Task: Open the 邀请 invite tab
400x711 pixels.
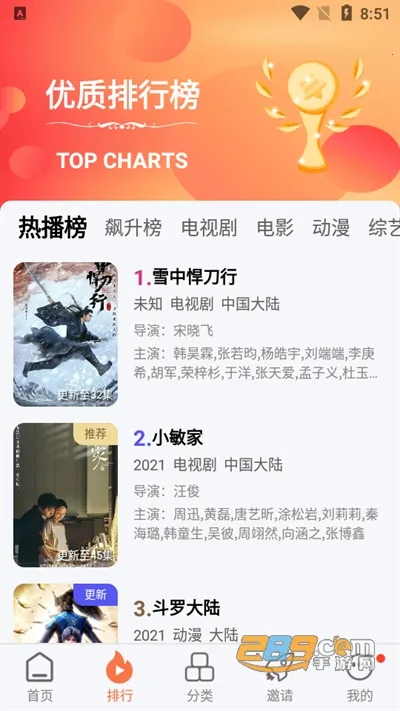Action: pyautogui.click(x=279, y=676)
